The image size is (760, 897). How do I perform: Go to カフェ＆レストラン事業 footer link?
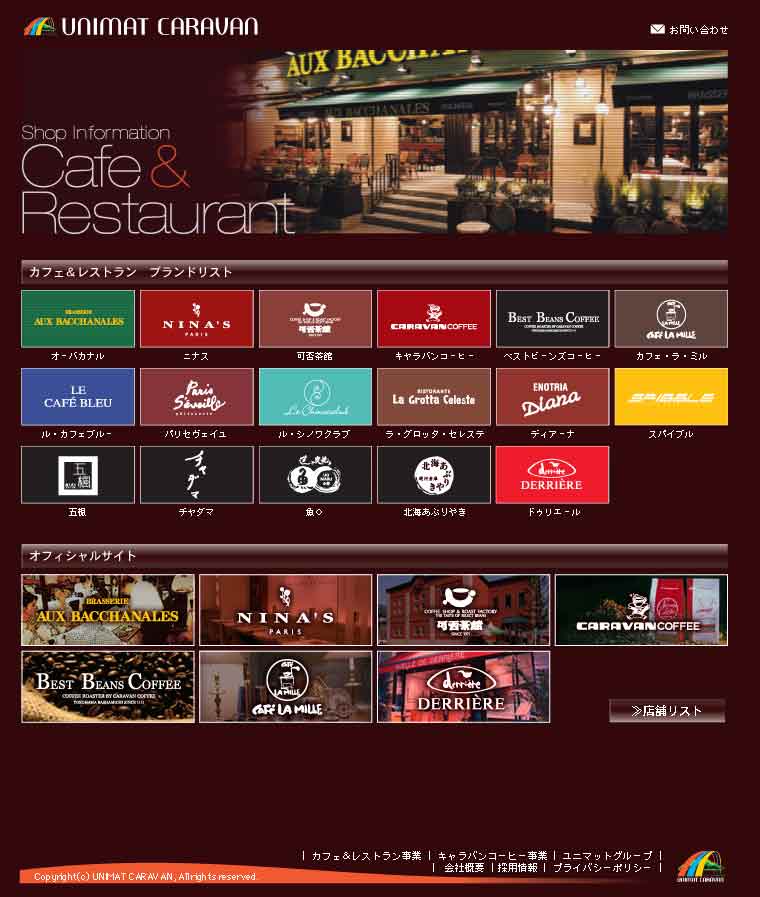click(x=366, y=856)
